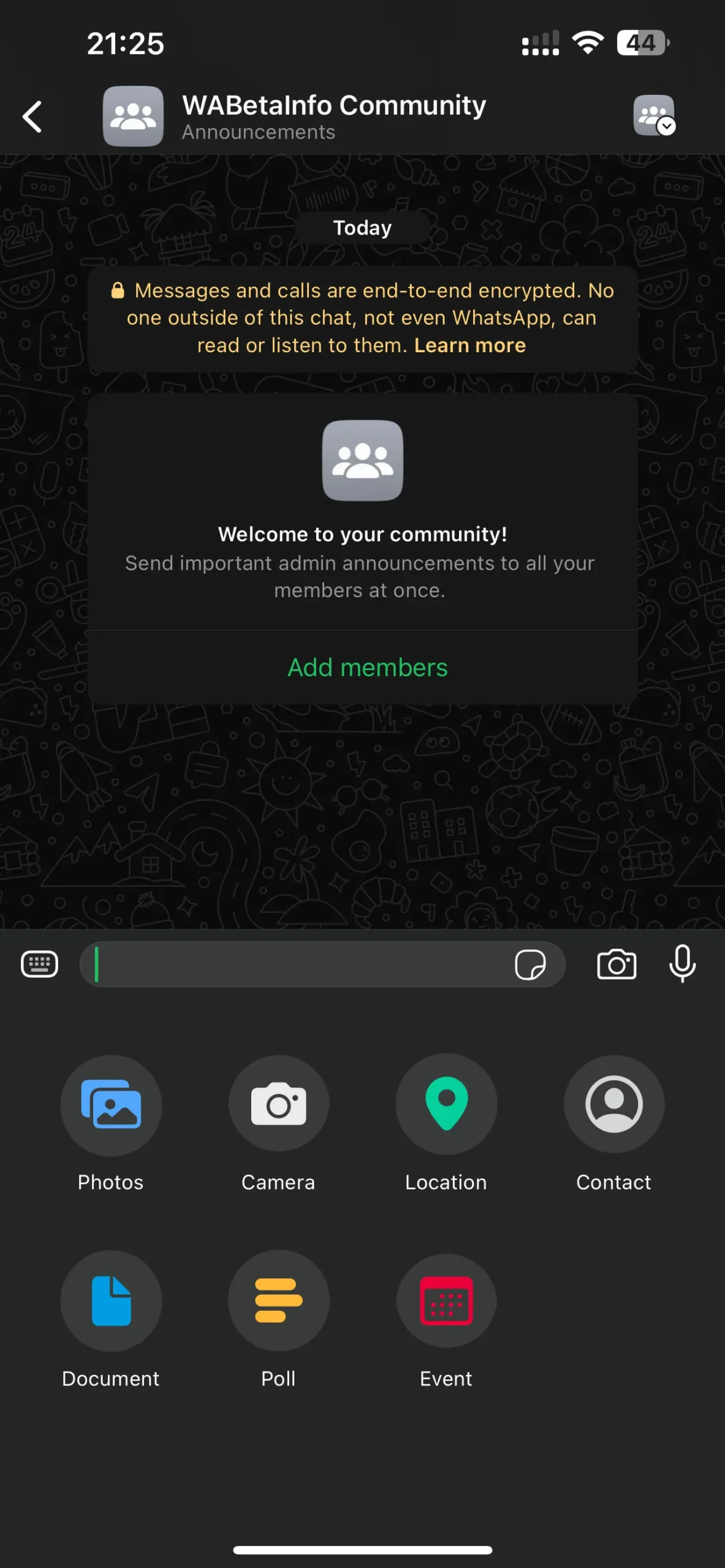725x1568 pixels.
Task: Go back from the community chat
Action: (x=32, y=116)
